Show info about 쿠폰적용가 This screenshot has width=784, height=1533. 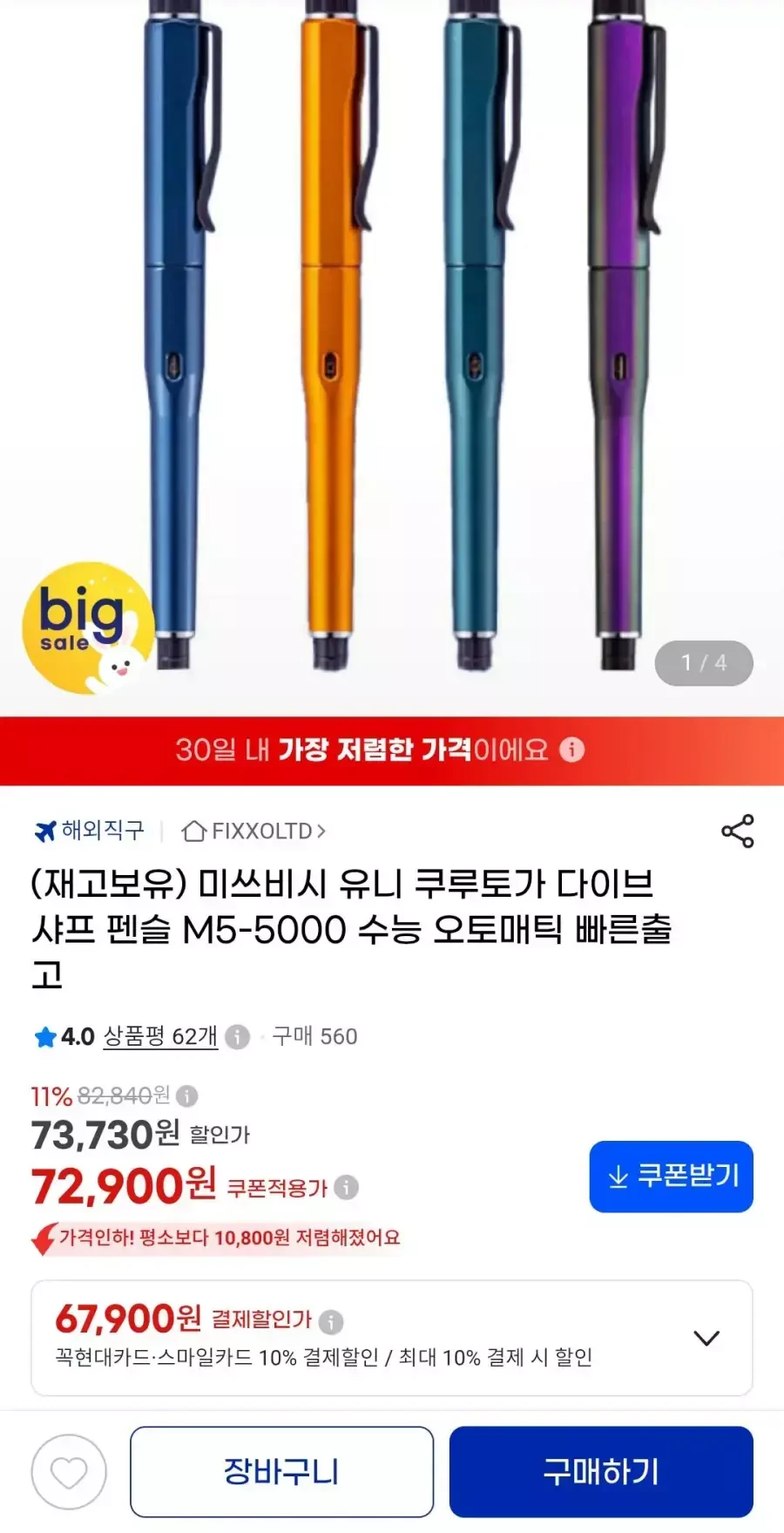347,1188
